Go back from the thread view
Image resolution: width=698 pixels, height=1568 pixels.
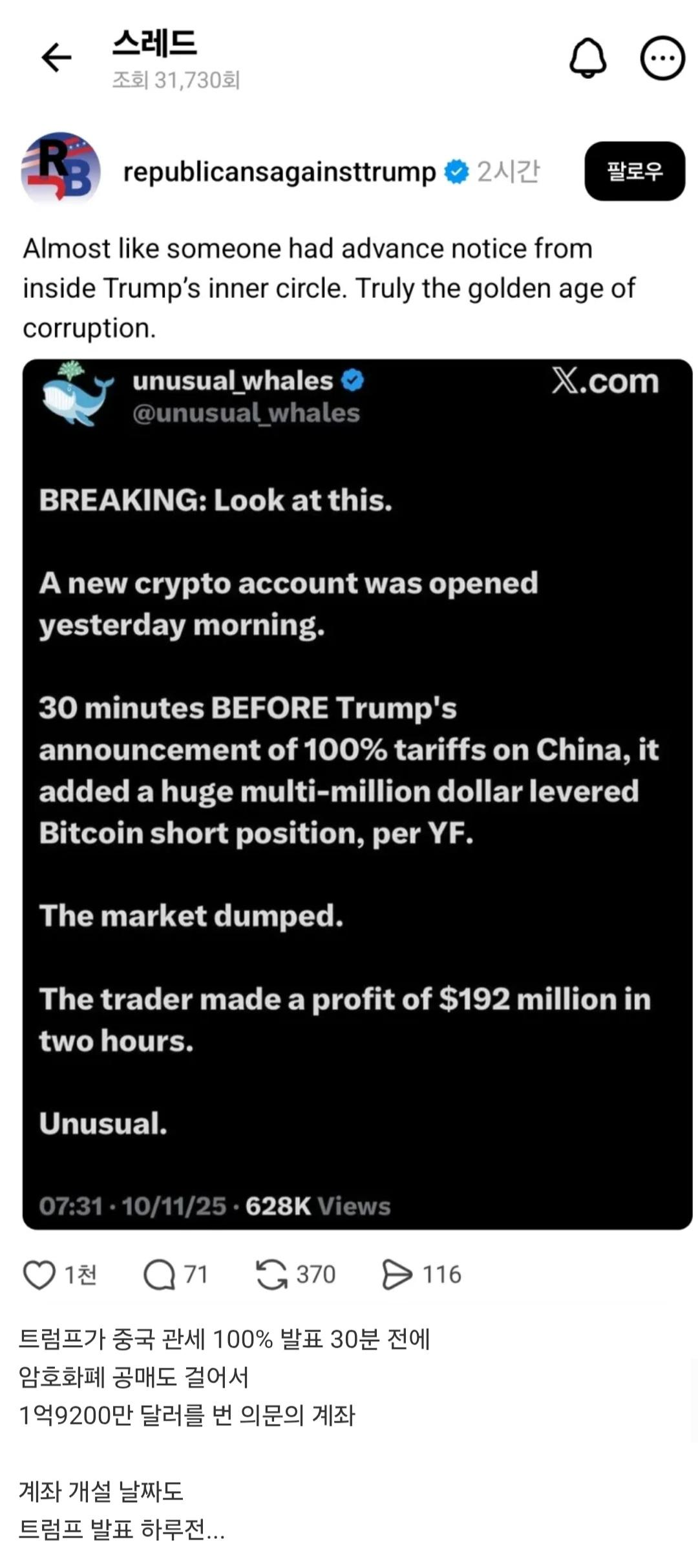[x=56, y=58]
